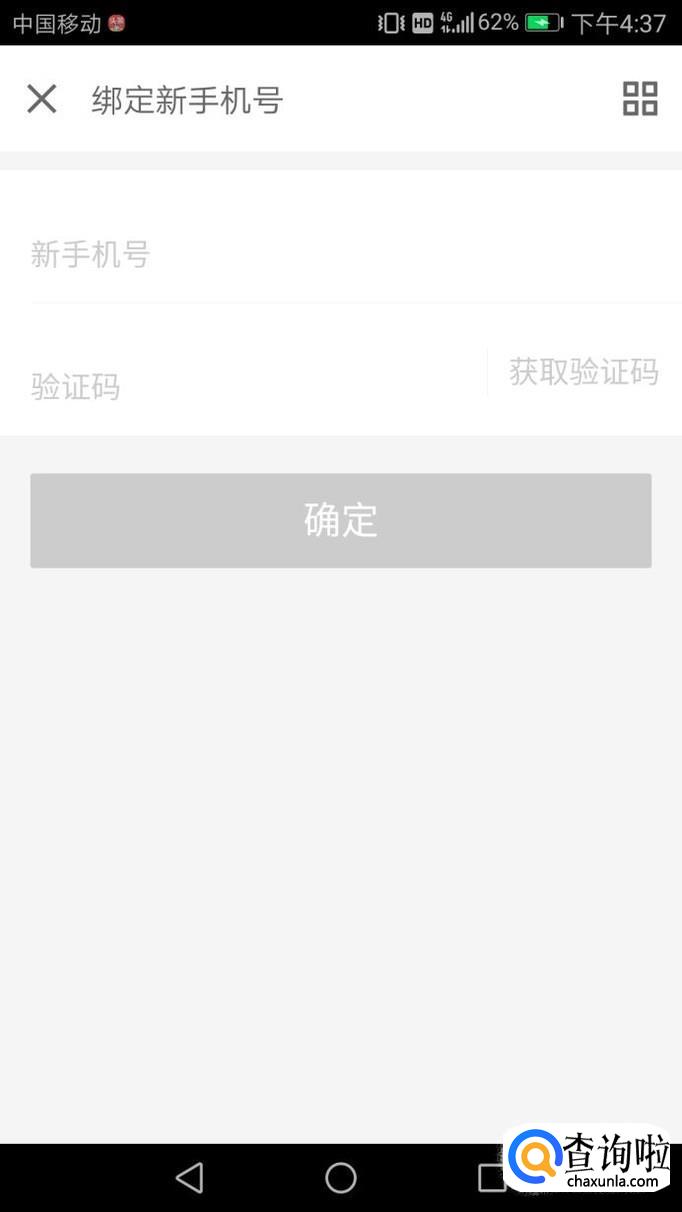
Task: Focus the 新手机号 input field
Action: [356, 255]
